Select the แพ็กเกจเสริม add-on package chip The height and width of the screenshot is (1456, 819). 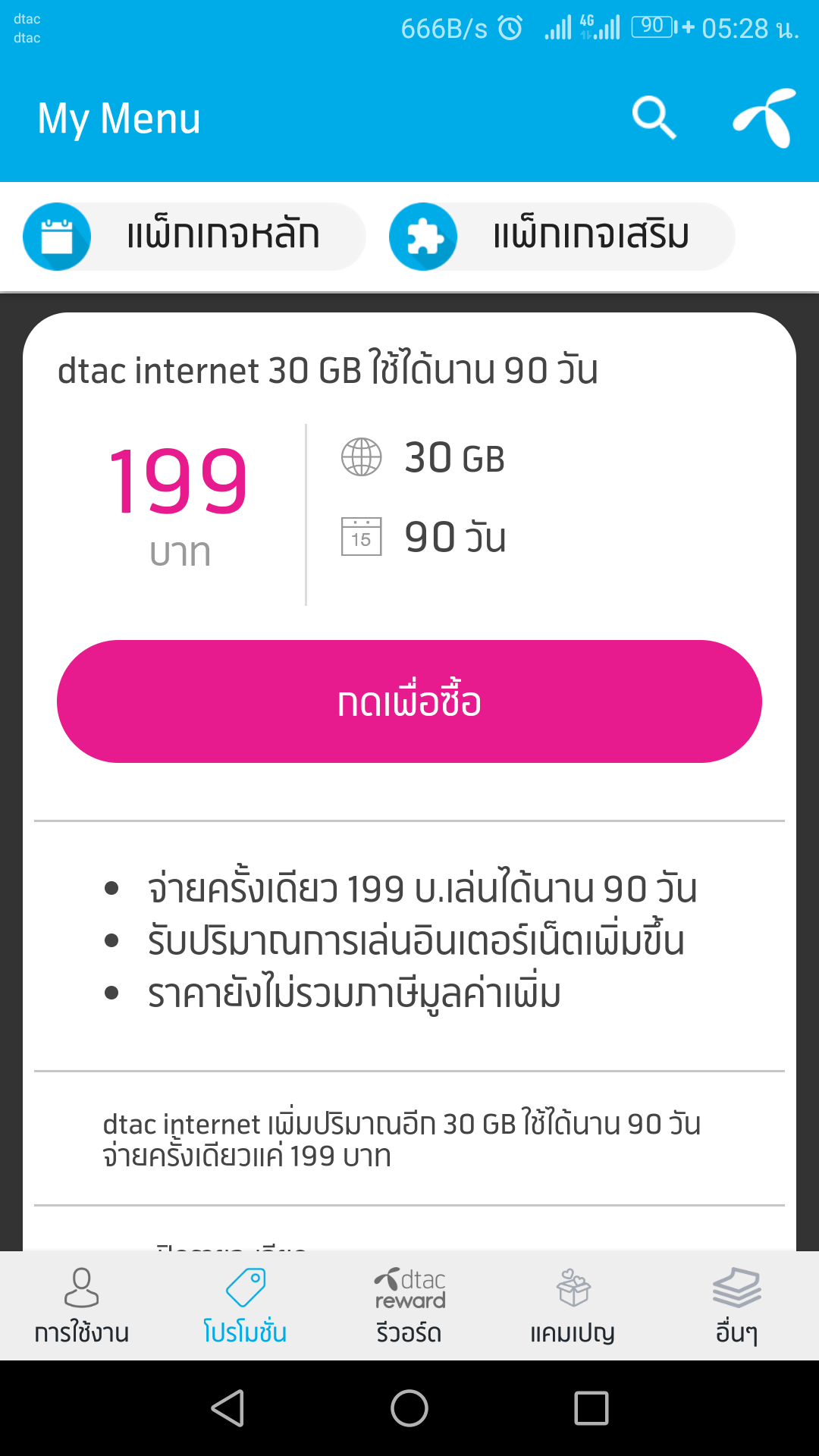pyautogui.click(x=562, y=236)
